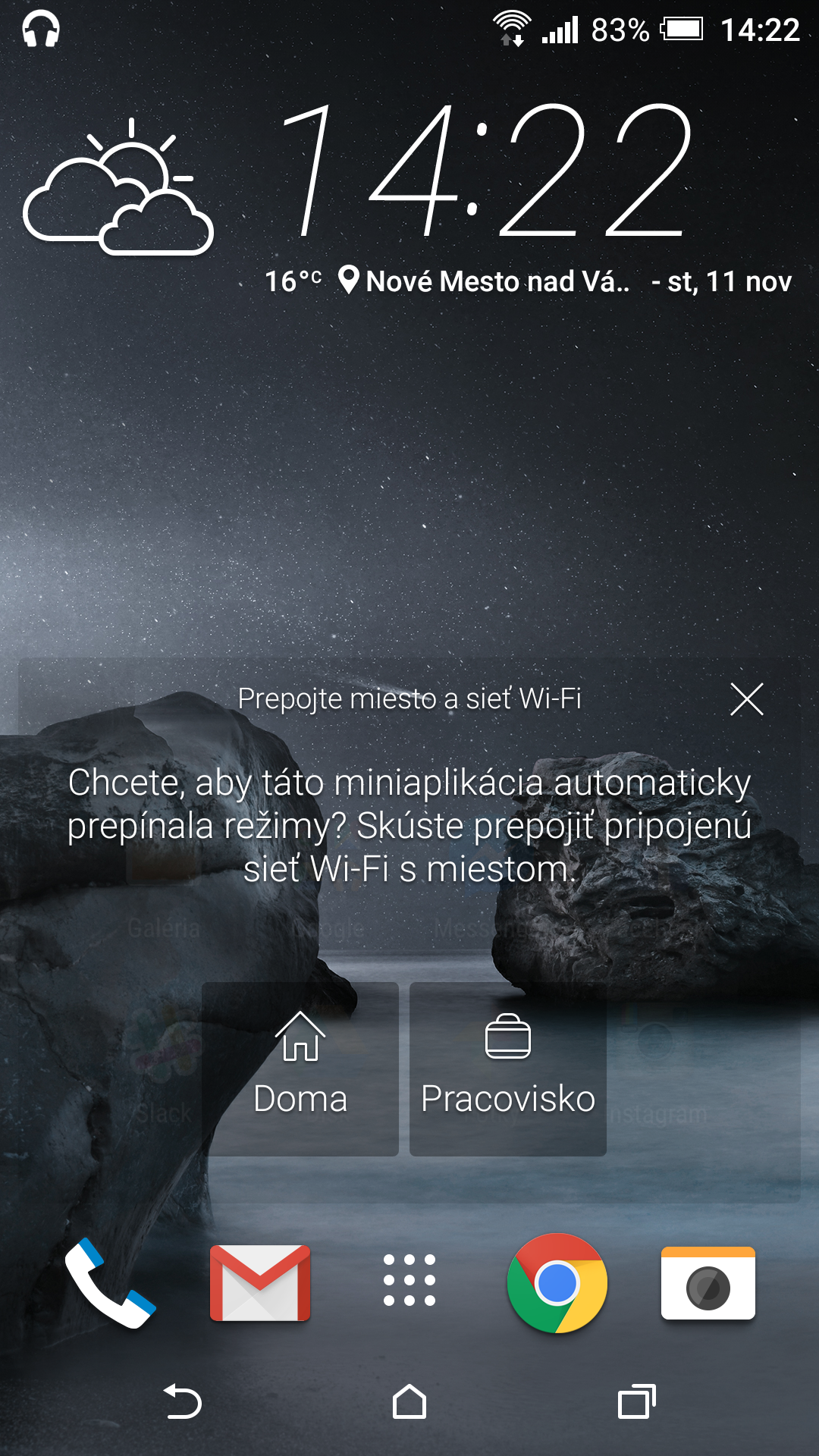Open the Camera app
Viewport: 819px width, 1456px height.
tap(708, 1283)
